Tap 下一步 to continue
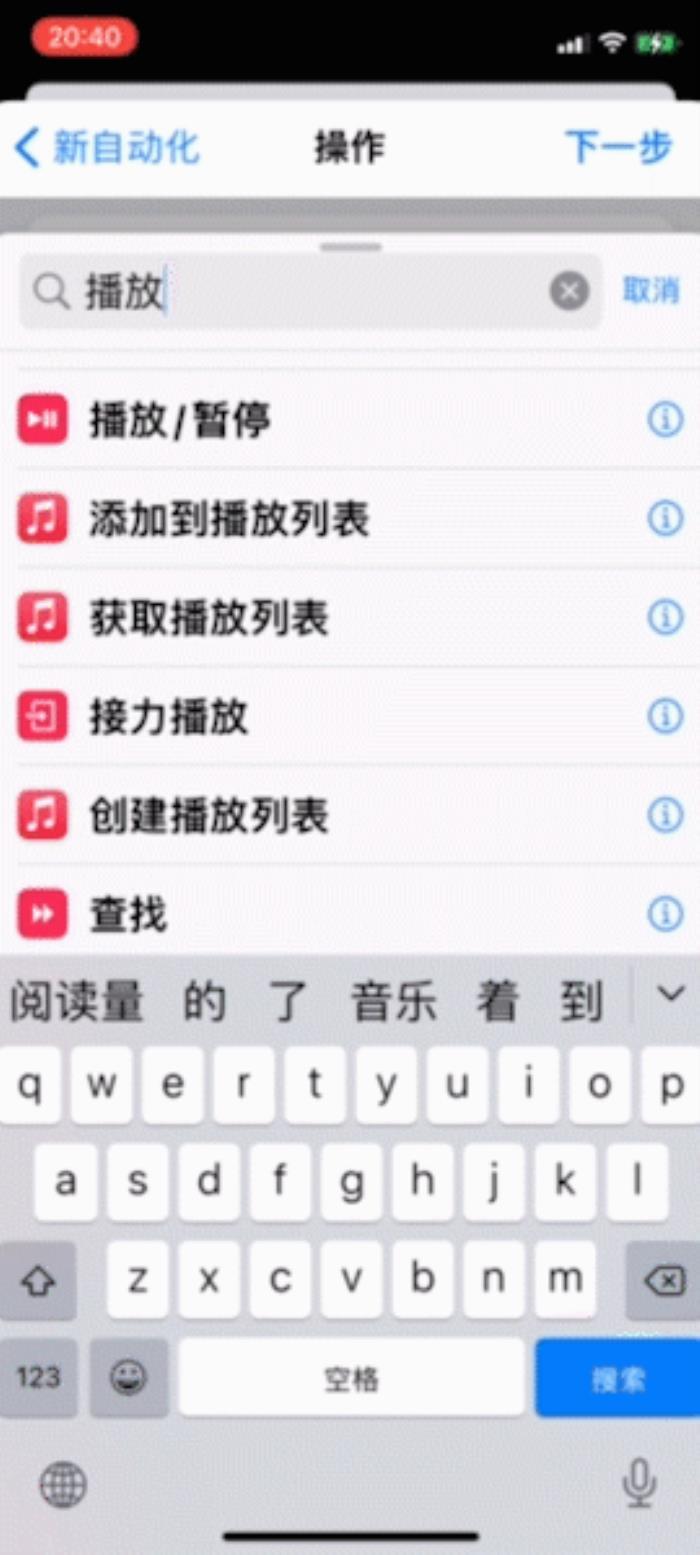The width and height of the screenshot is (700, 1555). click(x=618, y=148)
